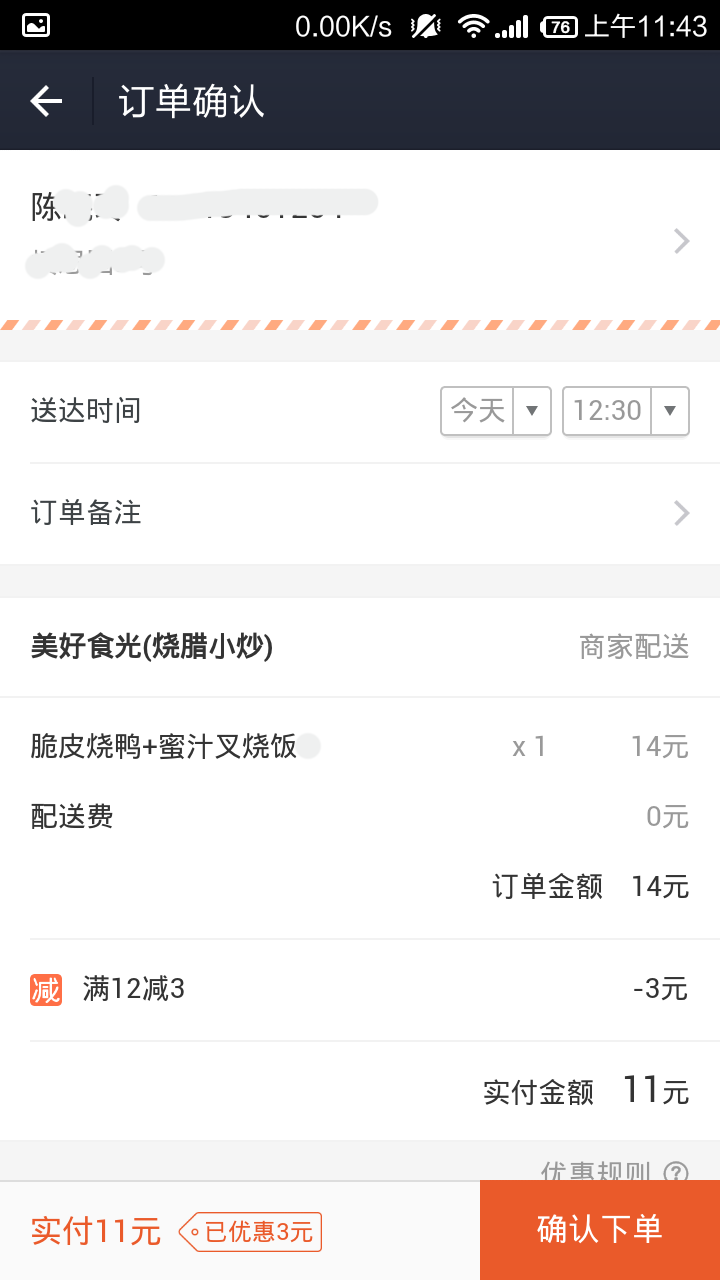Tap the back arrow to leave order confirmation

(x=45, y=100)
